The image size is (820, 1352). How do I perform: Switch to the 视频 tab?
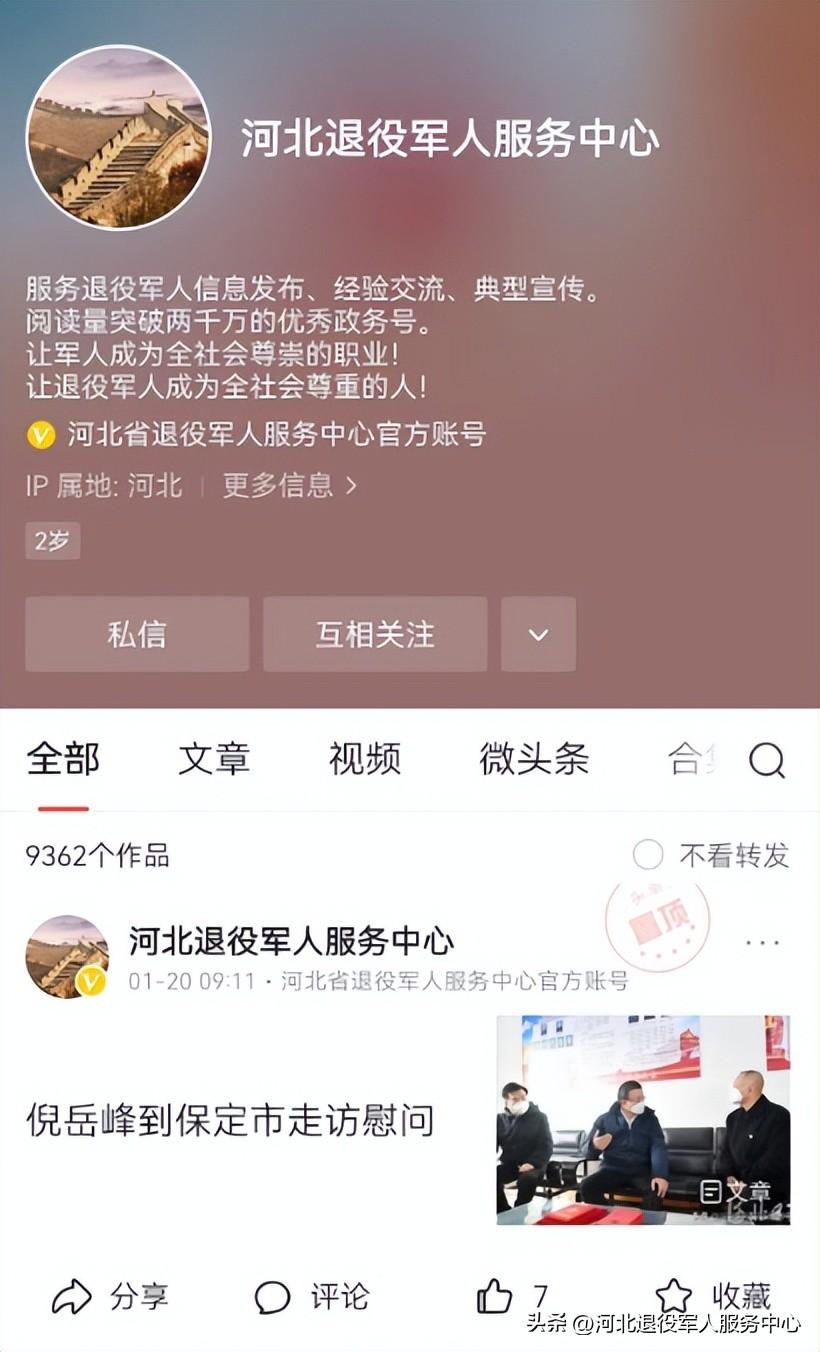tap(365, 760)
